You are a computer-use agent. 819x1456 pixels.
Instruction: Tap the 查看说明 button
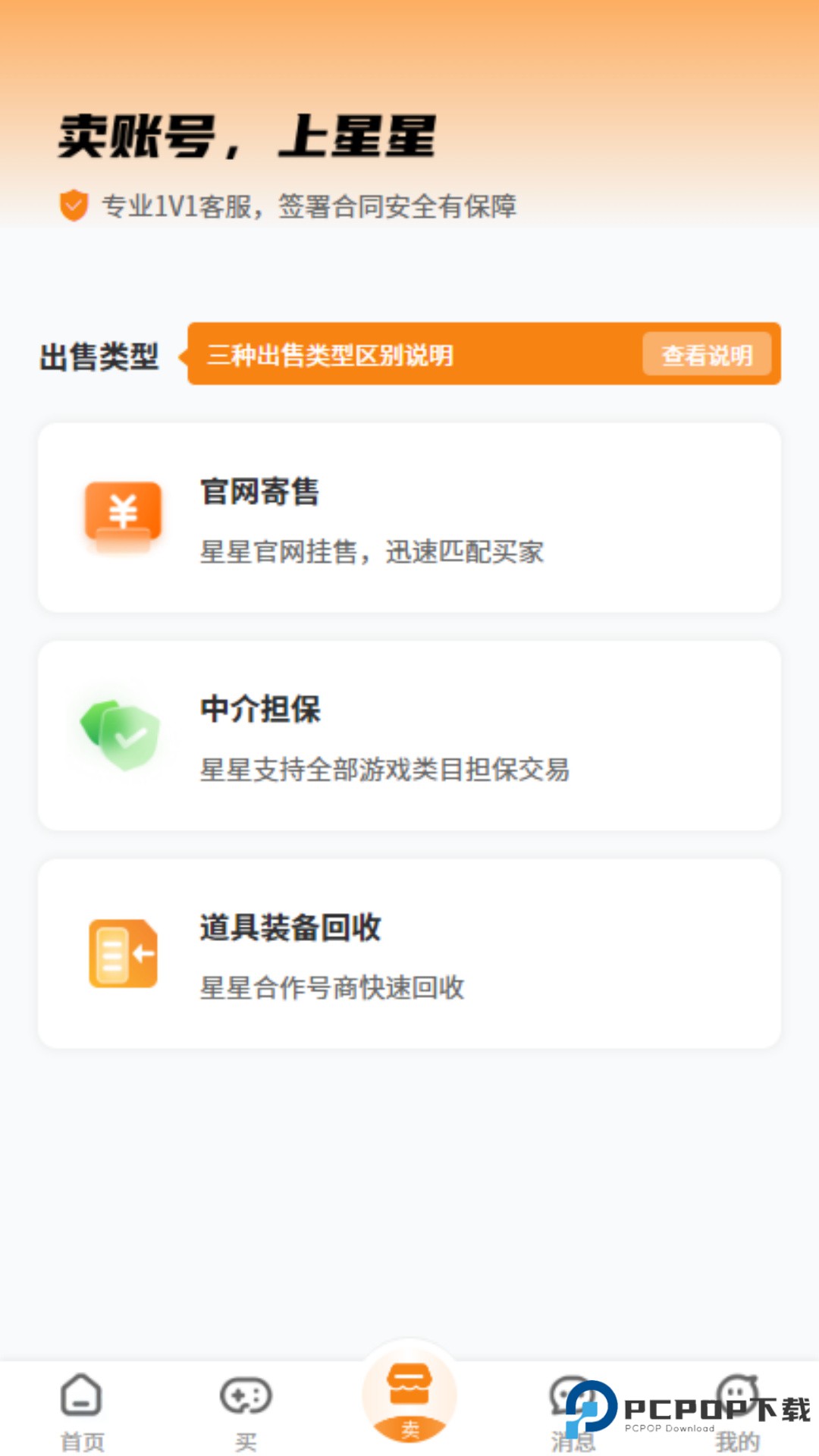pyautogui.click(x=707, y=354)
